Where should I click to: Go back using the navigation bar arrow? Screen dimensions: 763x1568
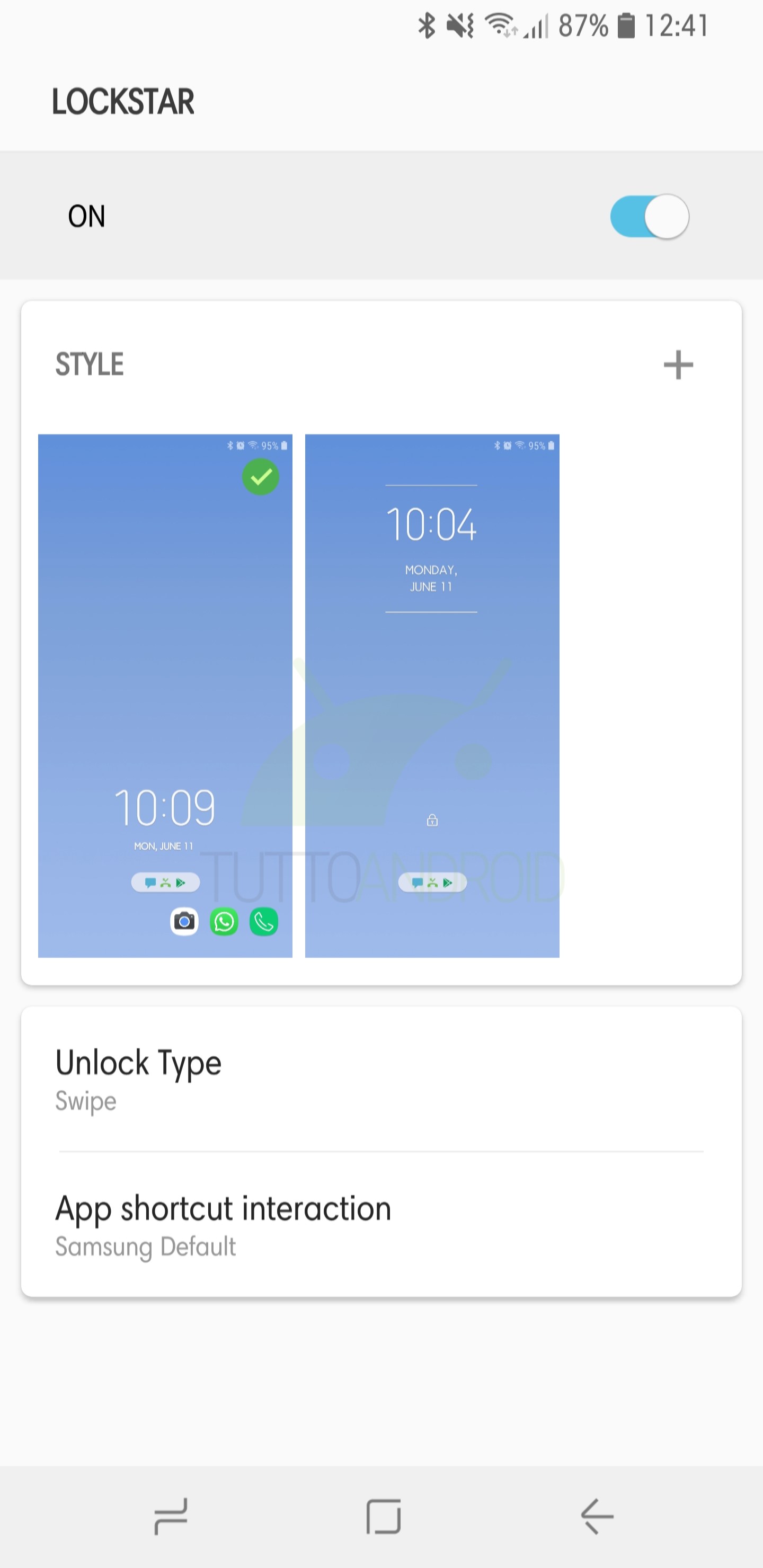[597, 1516]
